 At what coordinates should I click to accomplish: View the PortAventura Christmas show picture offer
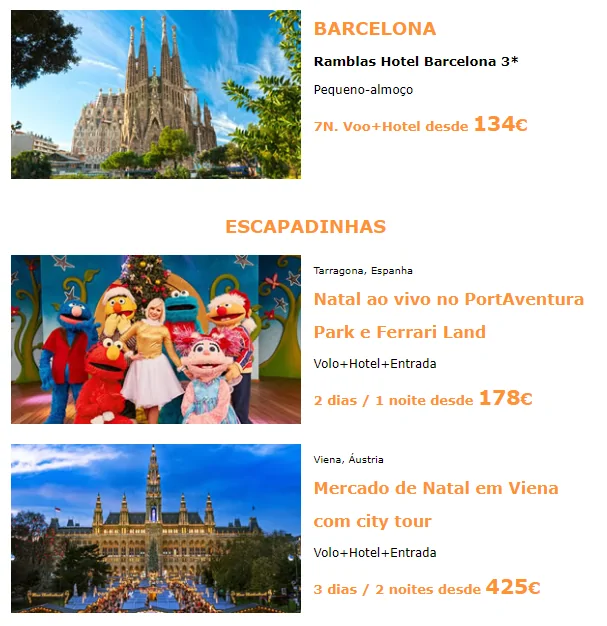click(x=155, y=339)
